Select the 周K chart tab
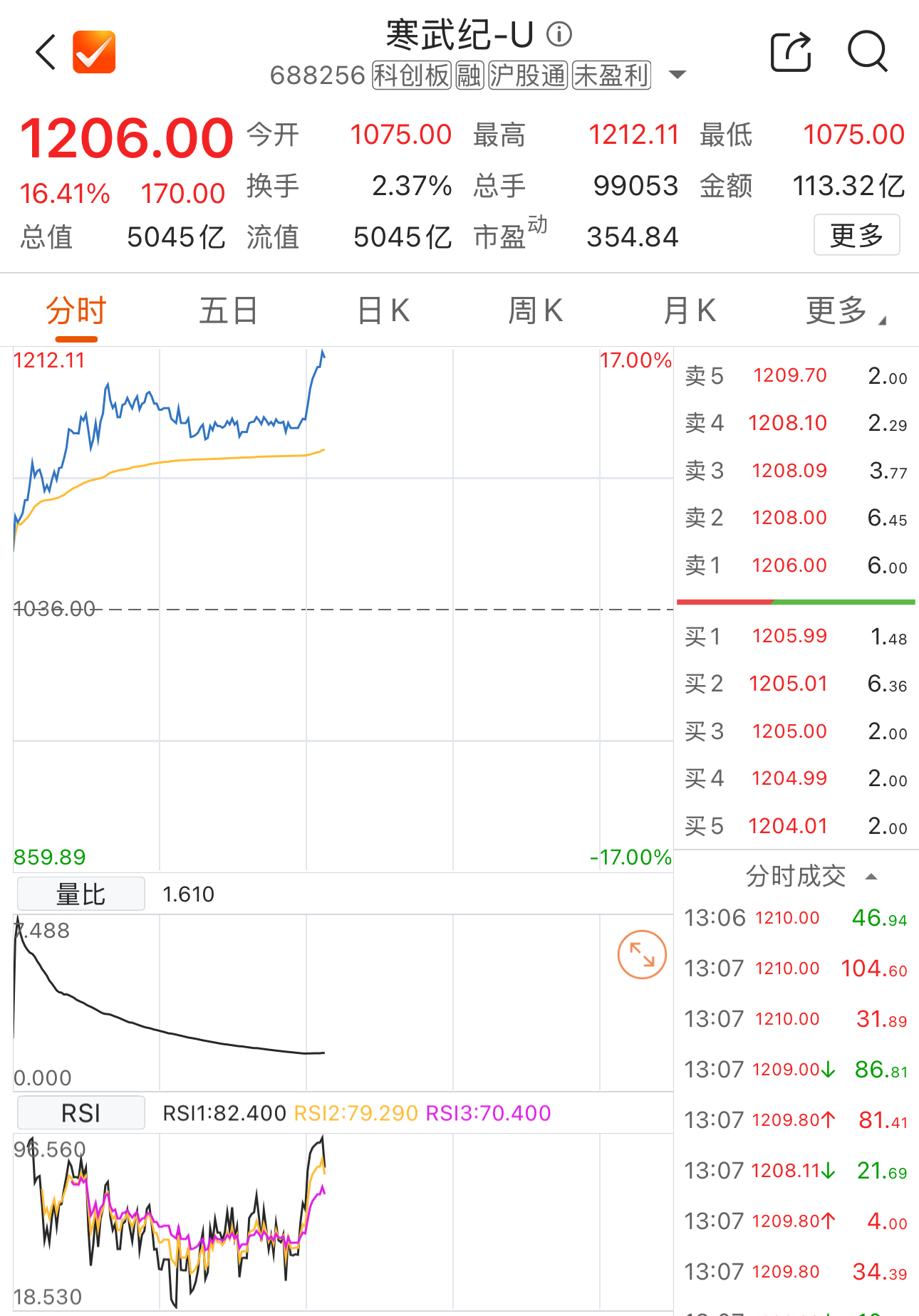 click(x=535, y=311)
